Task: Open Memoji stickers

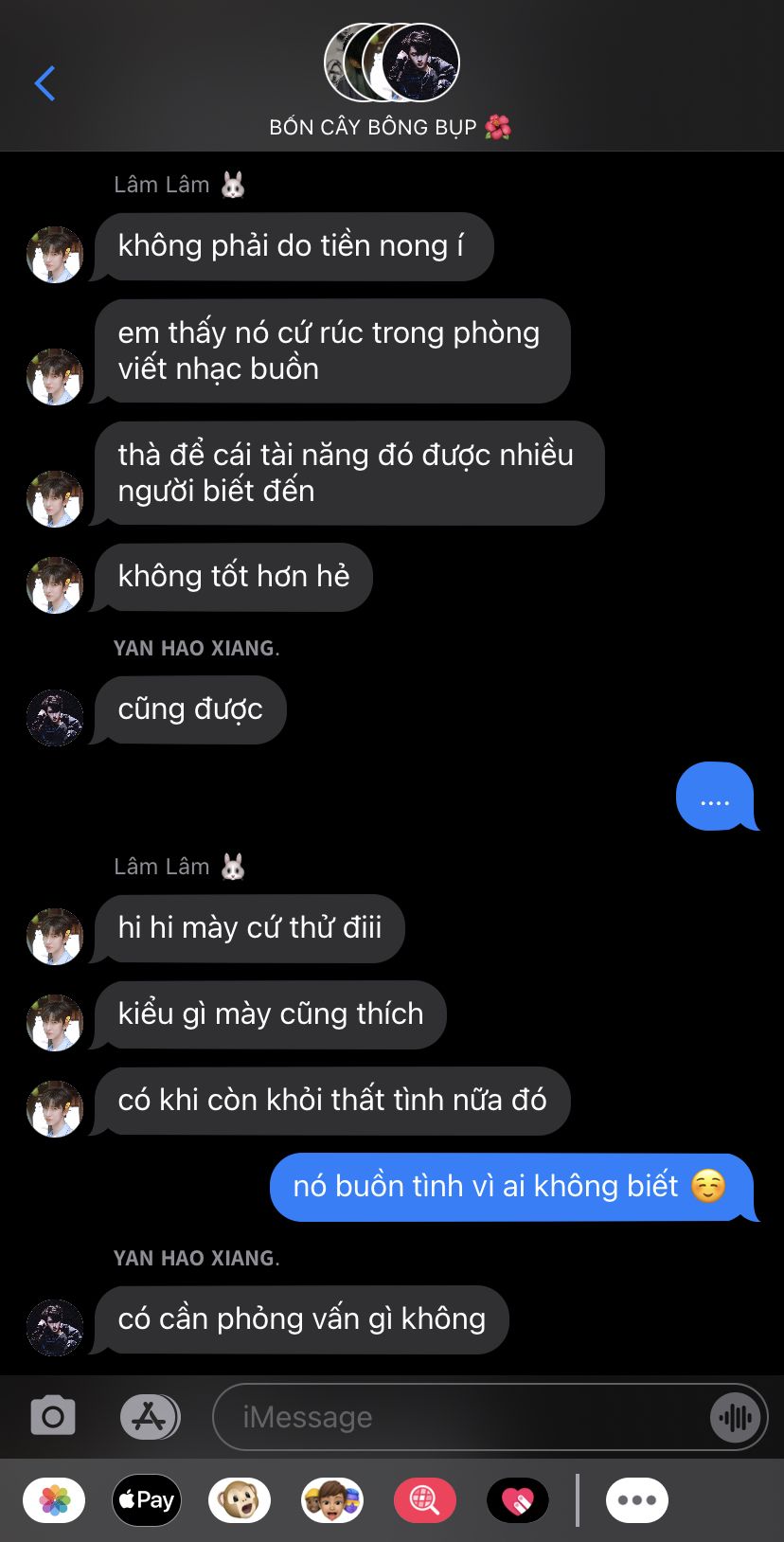Action: pos(332,1500)
